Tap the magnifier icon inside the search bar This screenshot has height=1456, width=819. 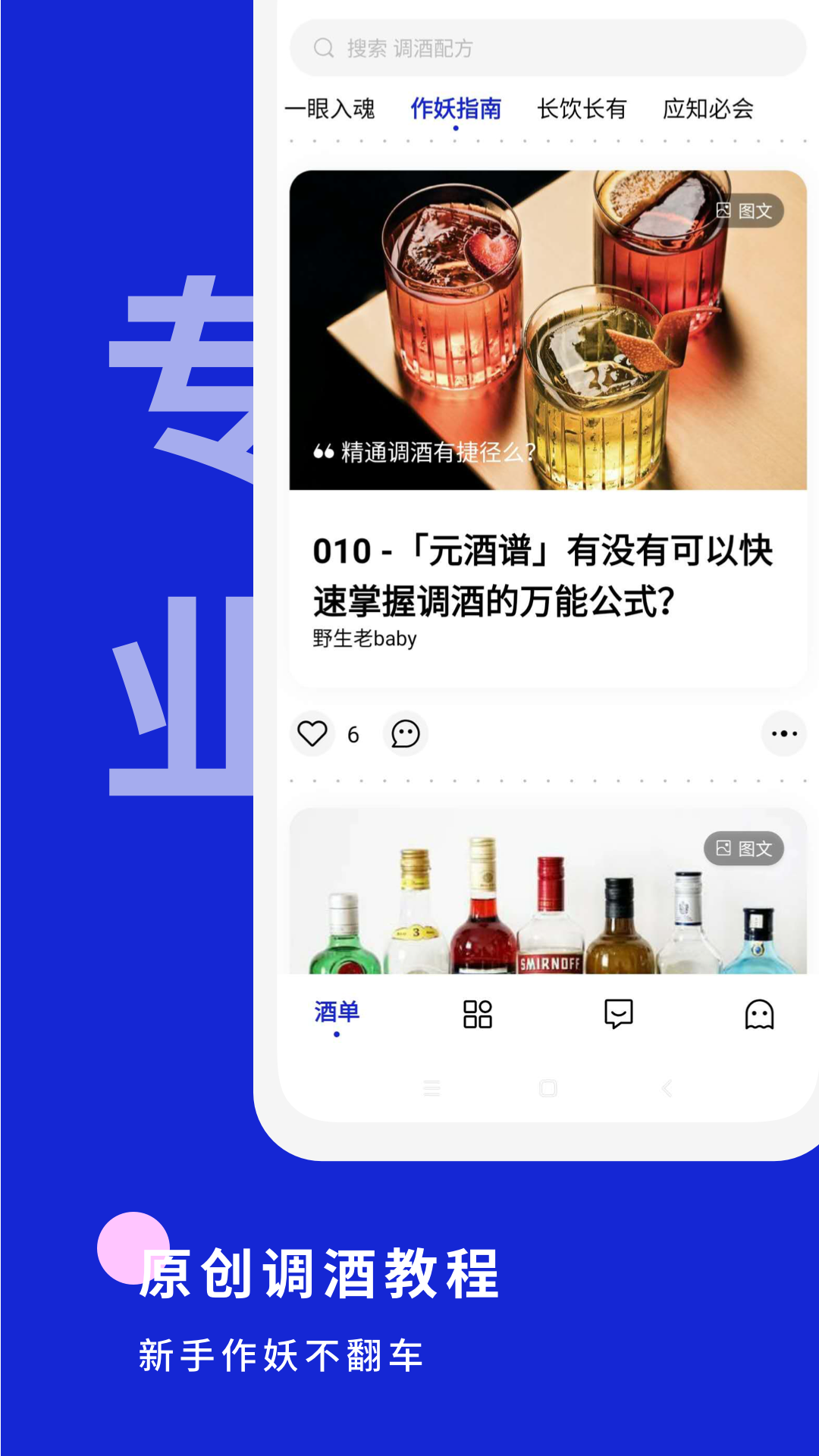tap(323, 48)
